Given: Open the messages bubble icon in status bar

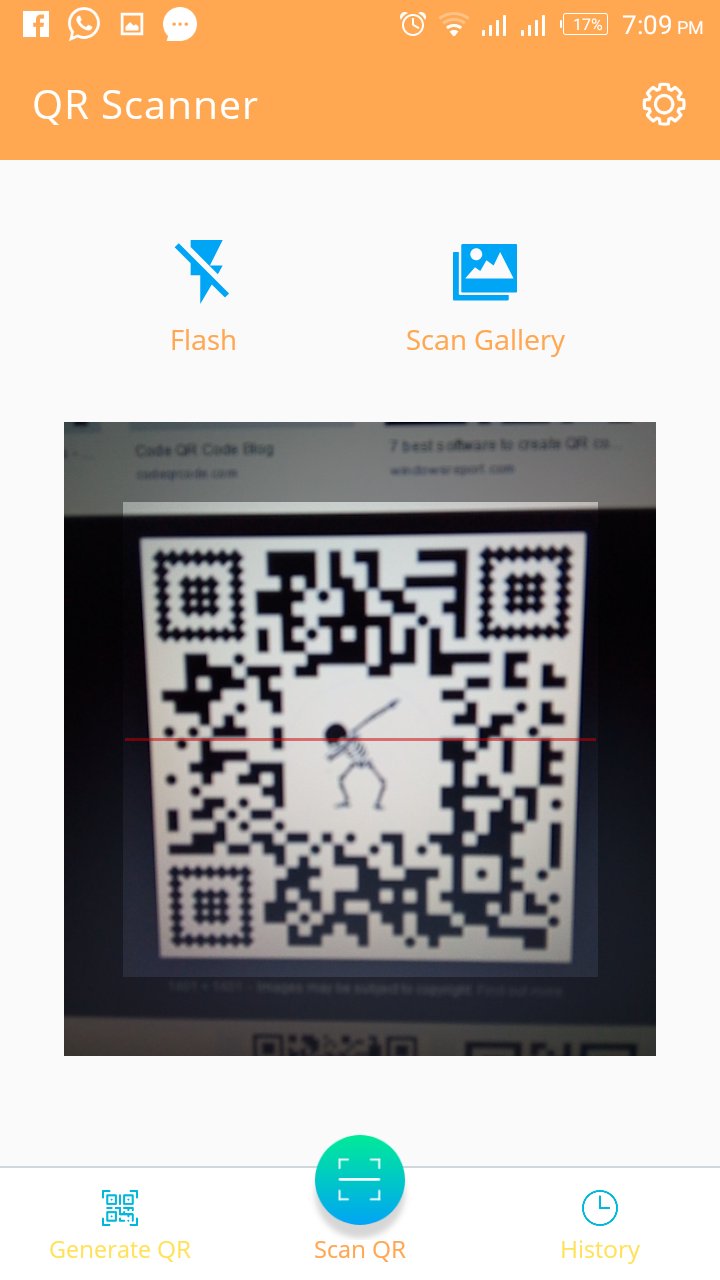Looking at the screenshot, I should [180, 24].
